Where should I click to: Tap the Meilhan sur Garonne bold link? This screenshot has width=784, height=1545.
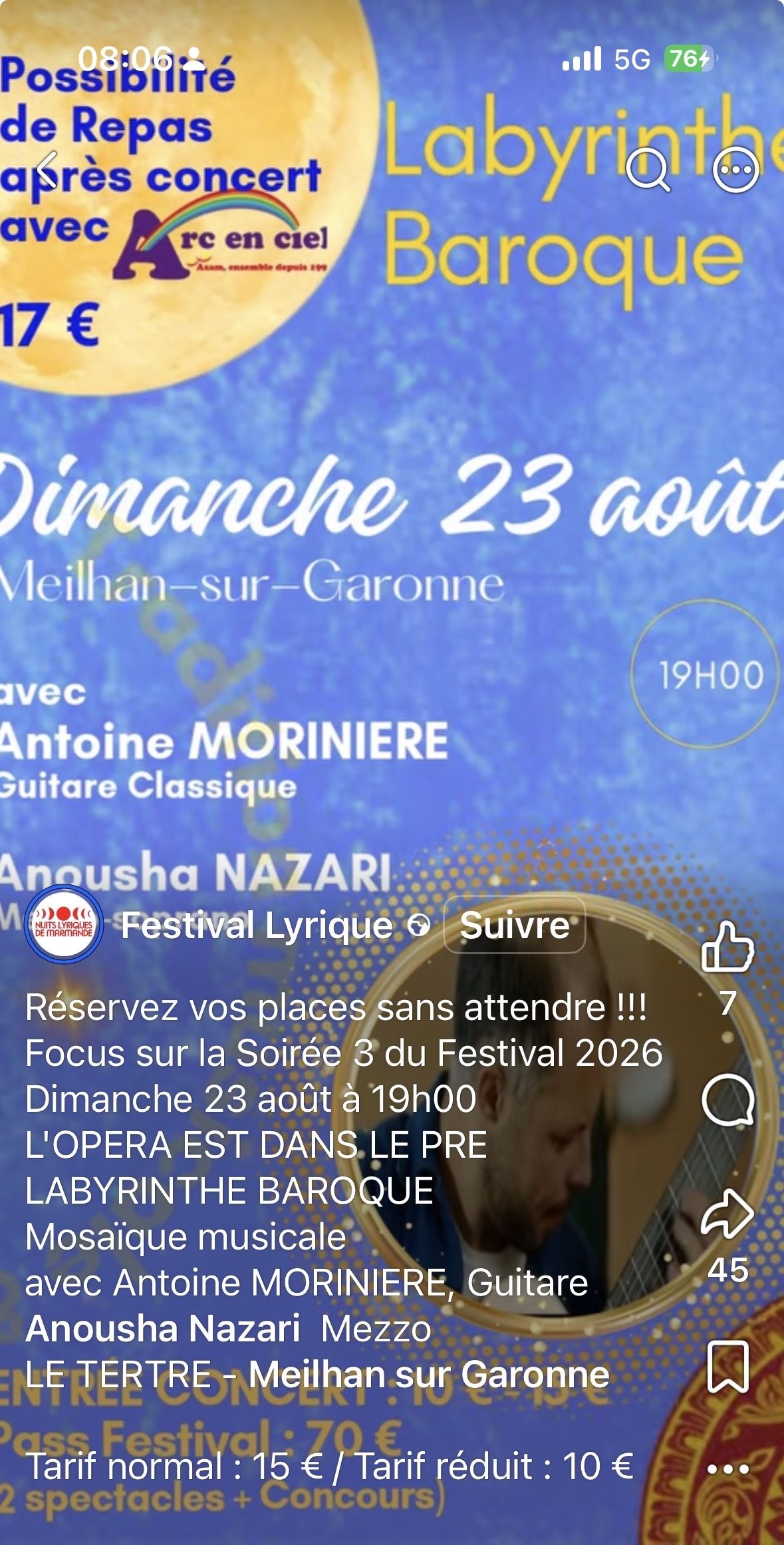[x=429, y=1374]
